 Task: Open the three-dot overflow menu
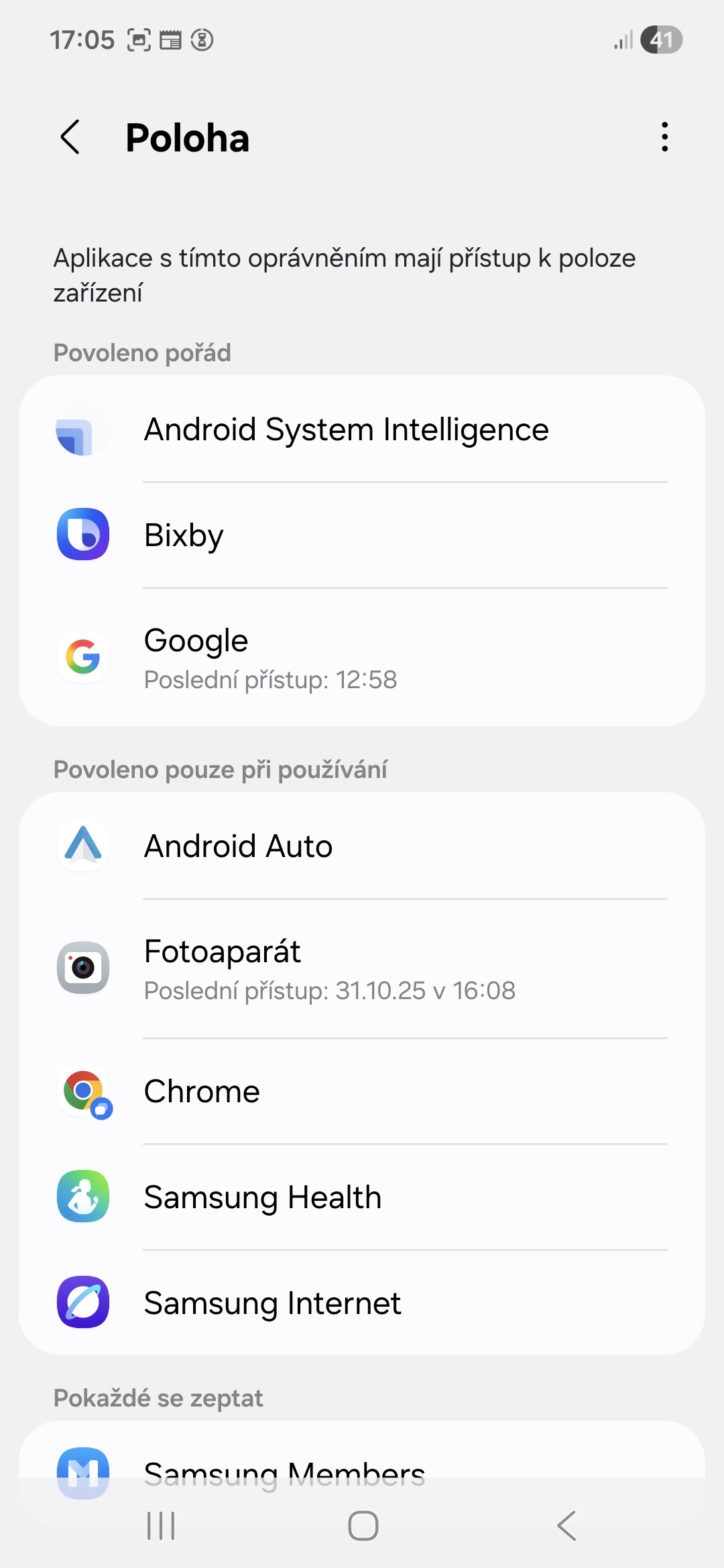coord(664,137)
